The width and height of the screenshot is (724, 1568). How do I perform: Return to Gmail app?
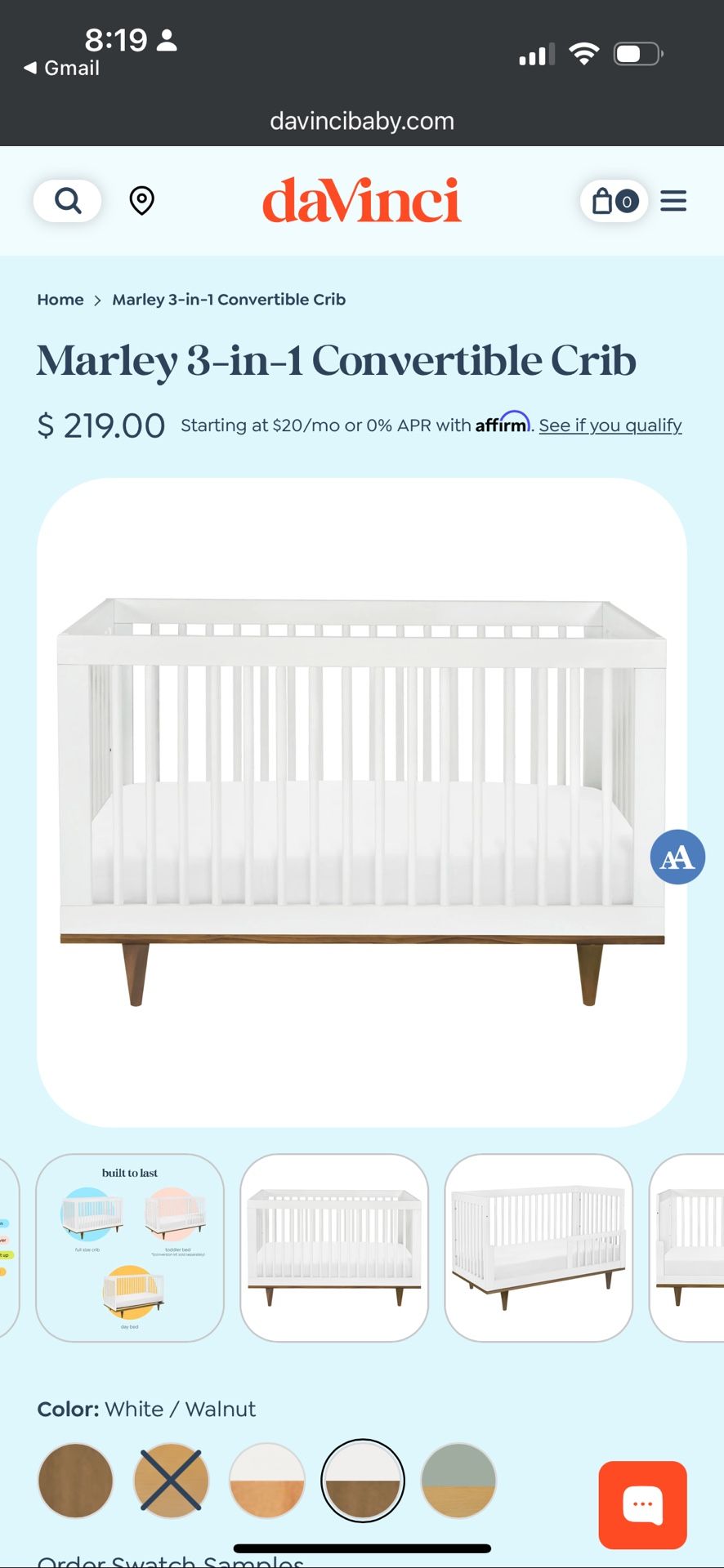click(62, 69)
